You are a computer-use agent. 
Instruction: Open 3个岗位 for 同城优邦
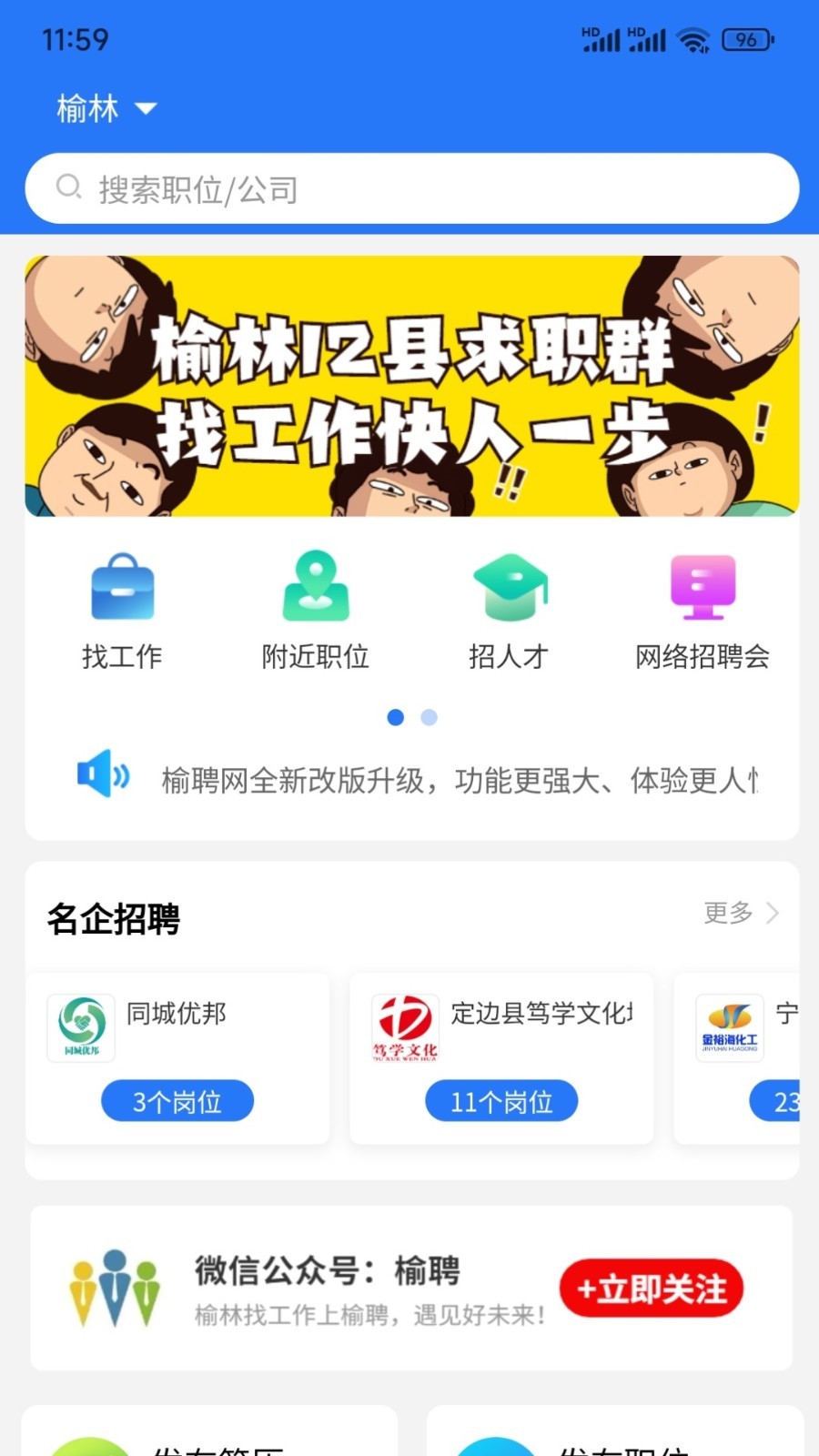[x=177, y=1101]
